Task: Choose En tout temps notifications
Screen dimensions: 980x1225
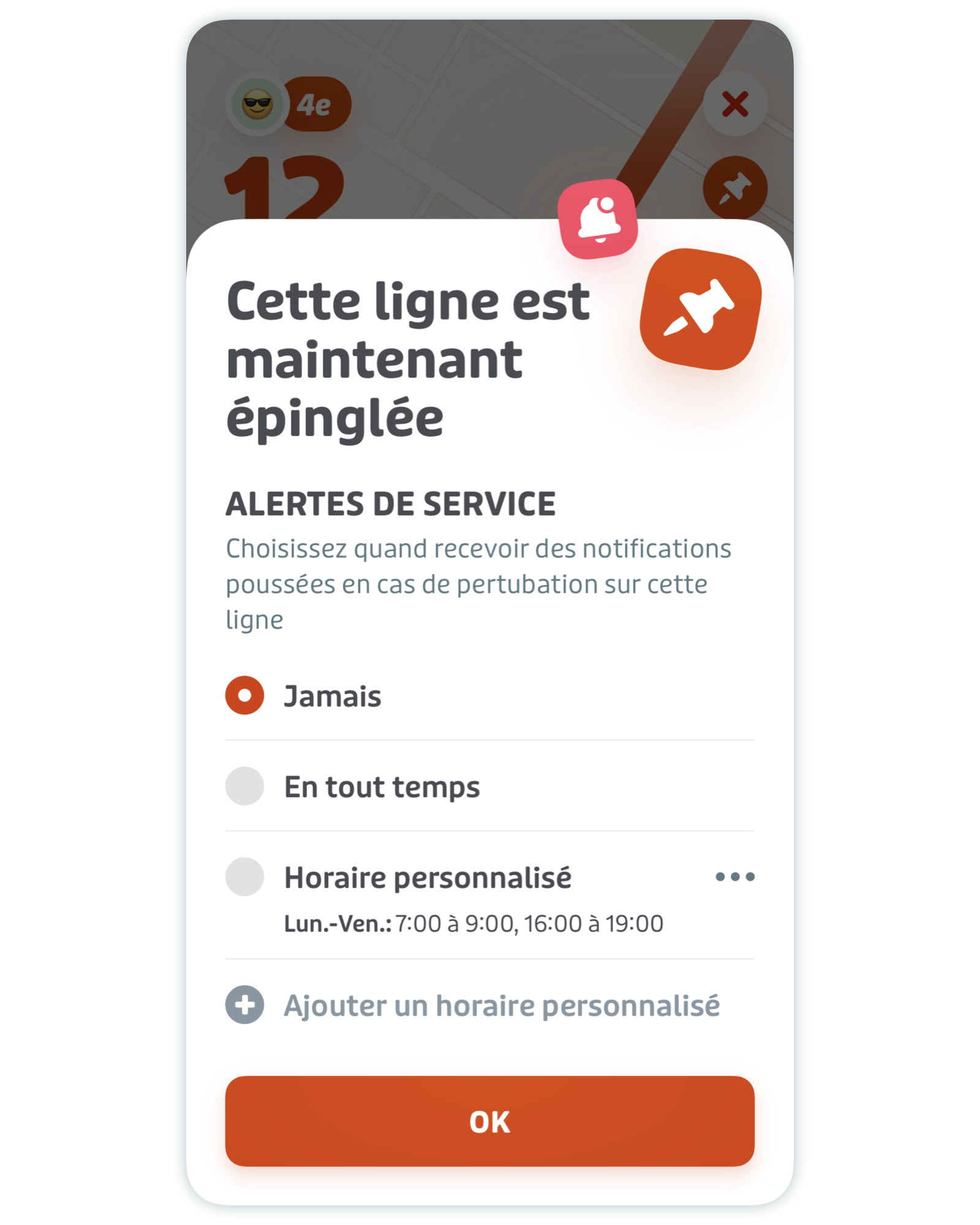Action: click(245, 786)
